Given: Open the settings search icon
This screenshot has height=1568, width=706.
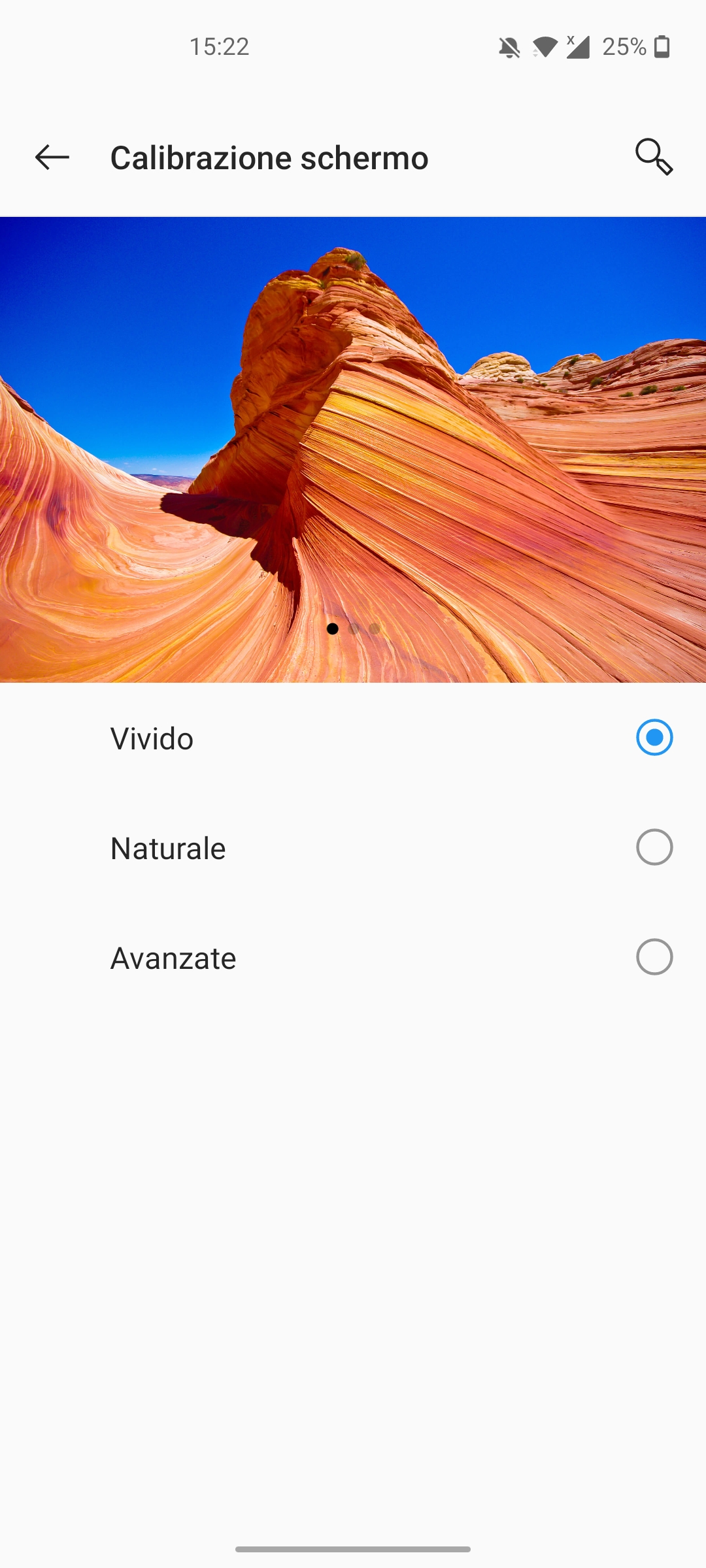Looking at the screenshot, I should [x=654, y=157].
